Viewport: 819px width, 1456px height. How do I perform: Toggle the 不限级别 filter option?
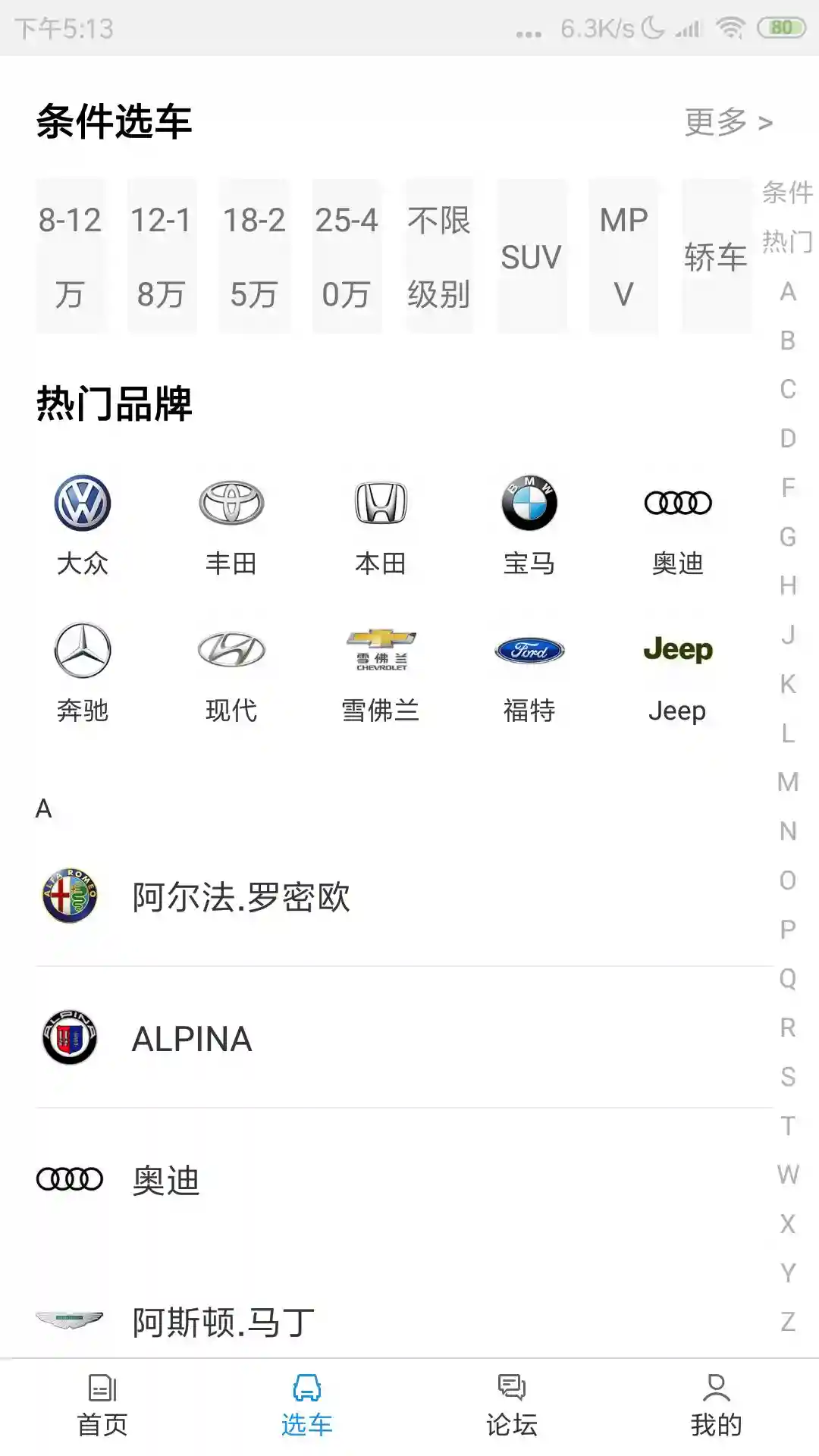[x=440, y=256]
